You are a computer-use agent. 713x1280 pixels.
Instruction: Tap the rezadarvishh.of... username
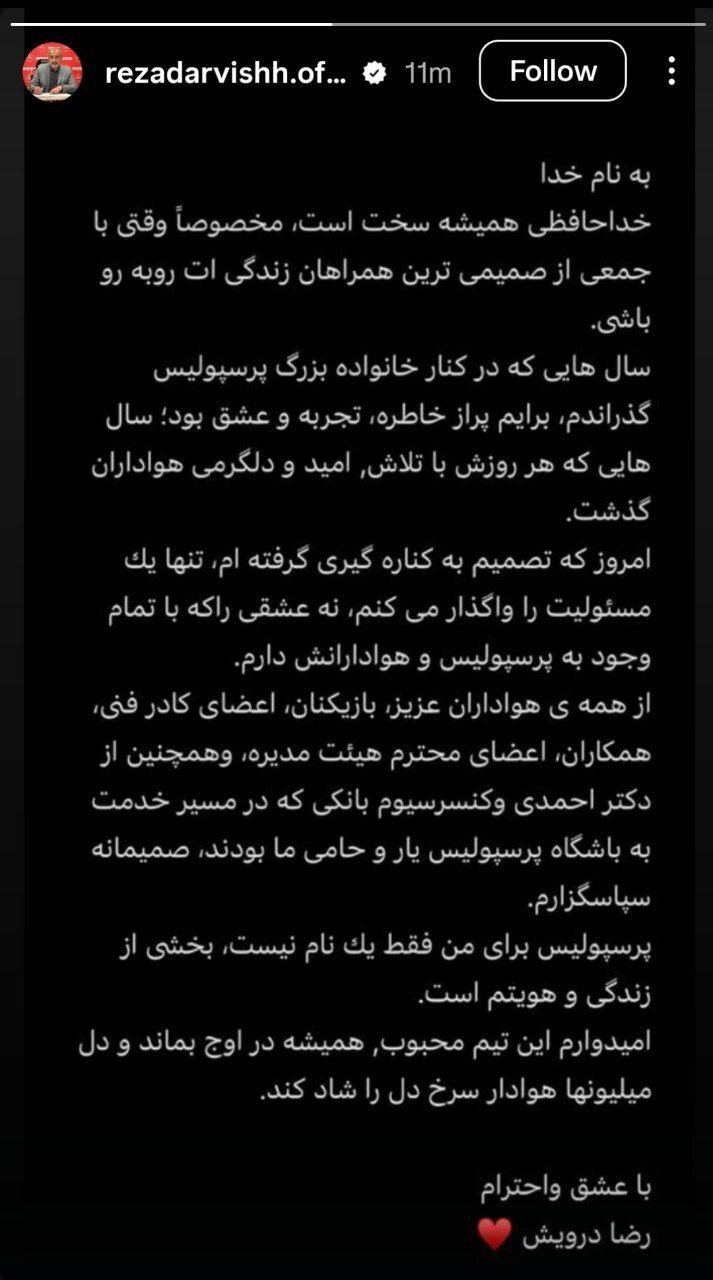click(225, 72)
